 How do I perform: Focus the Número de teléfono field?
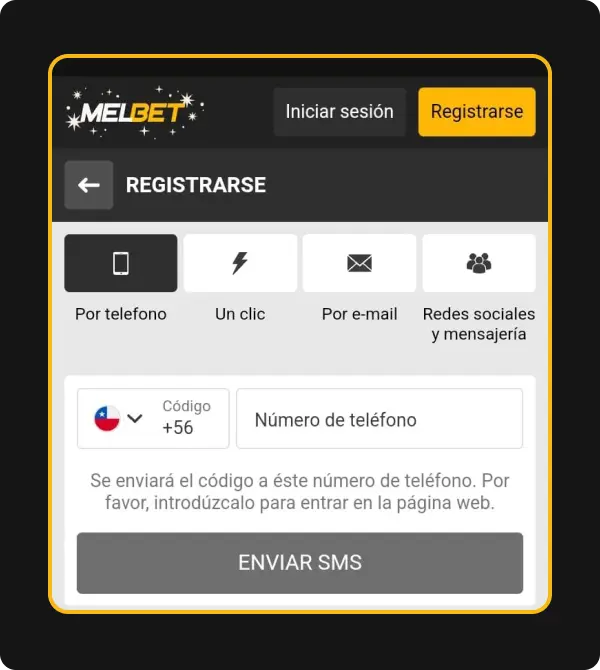click(x=379, y=419)
